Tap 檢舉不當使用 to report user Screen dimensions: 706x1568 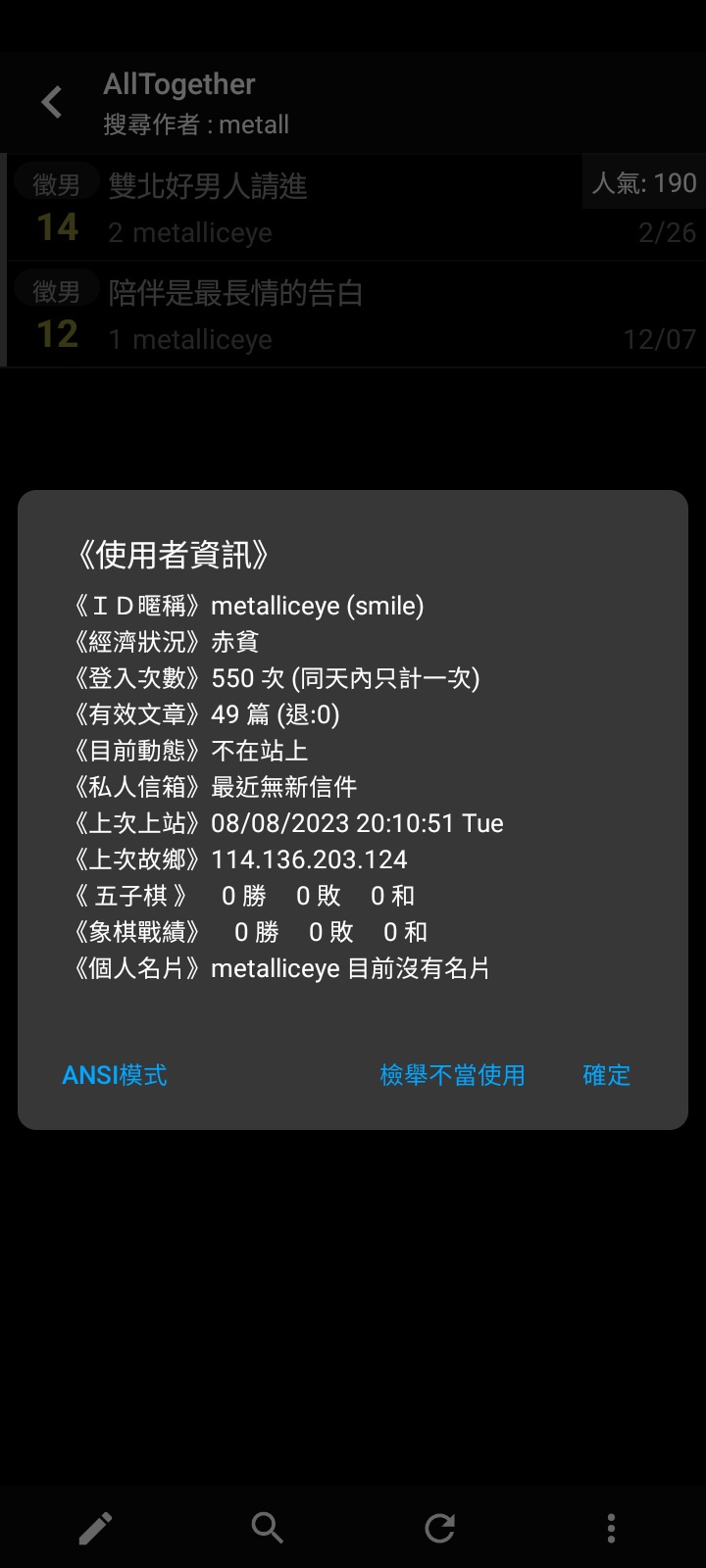tap(452, 1075)
